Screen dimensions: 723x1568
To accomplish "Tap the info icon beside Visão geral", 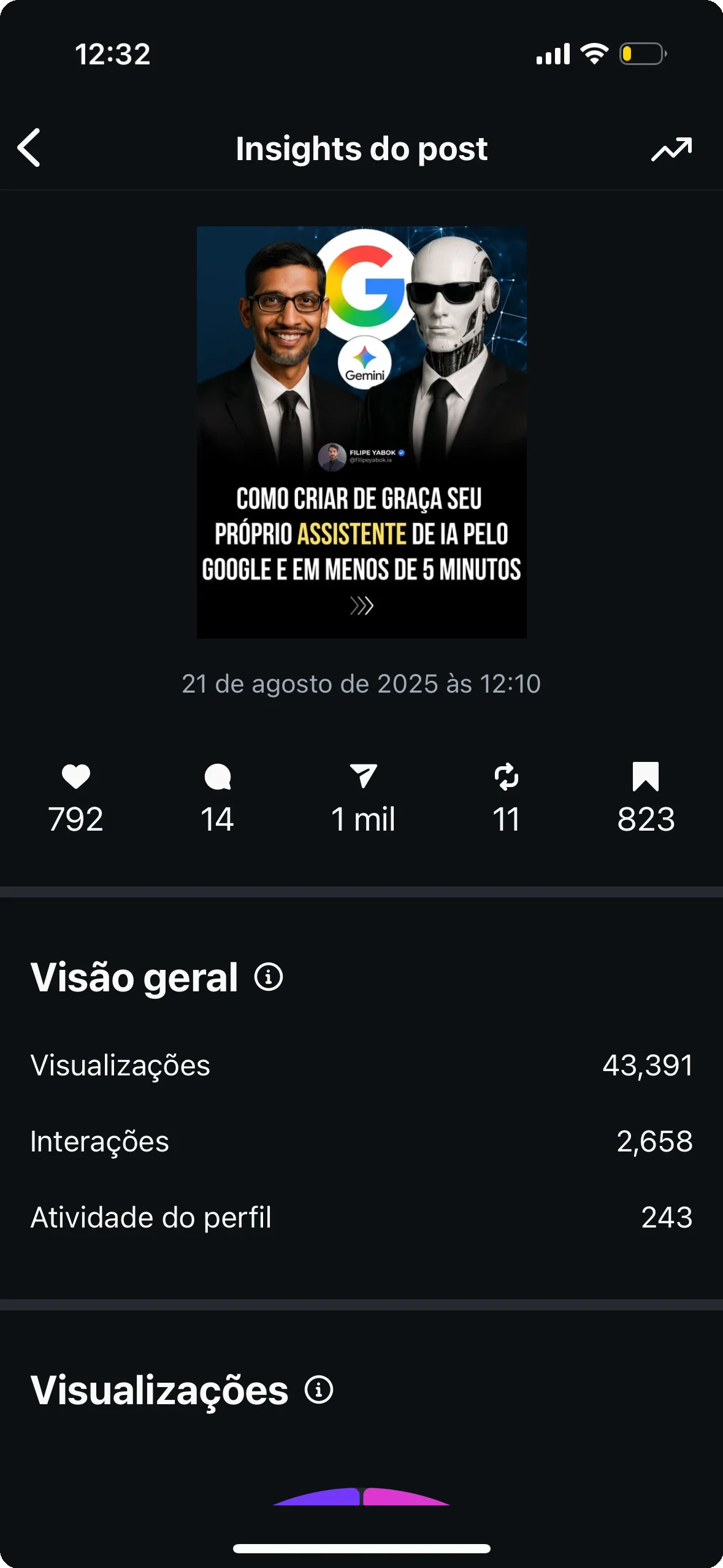I will point(269,977).
